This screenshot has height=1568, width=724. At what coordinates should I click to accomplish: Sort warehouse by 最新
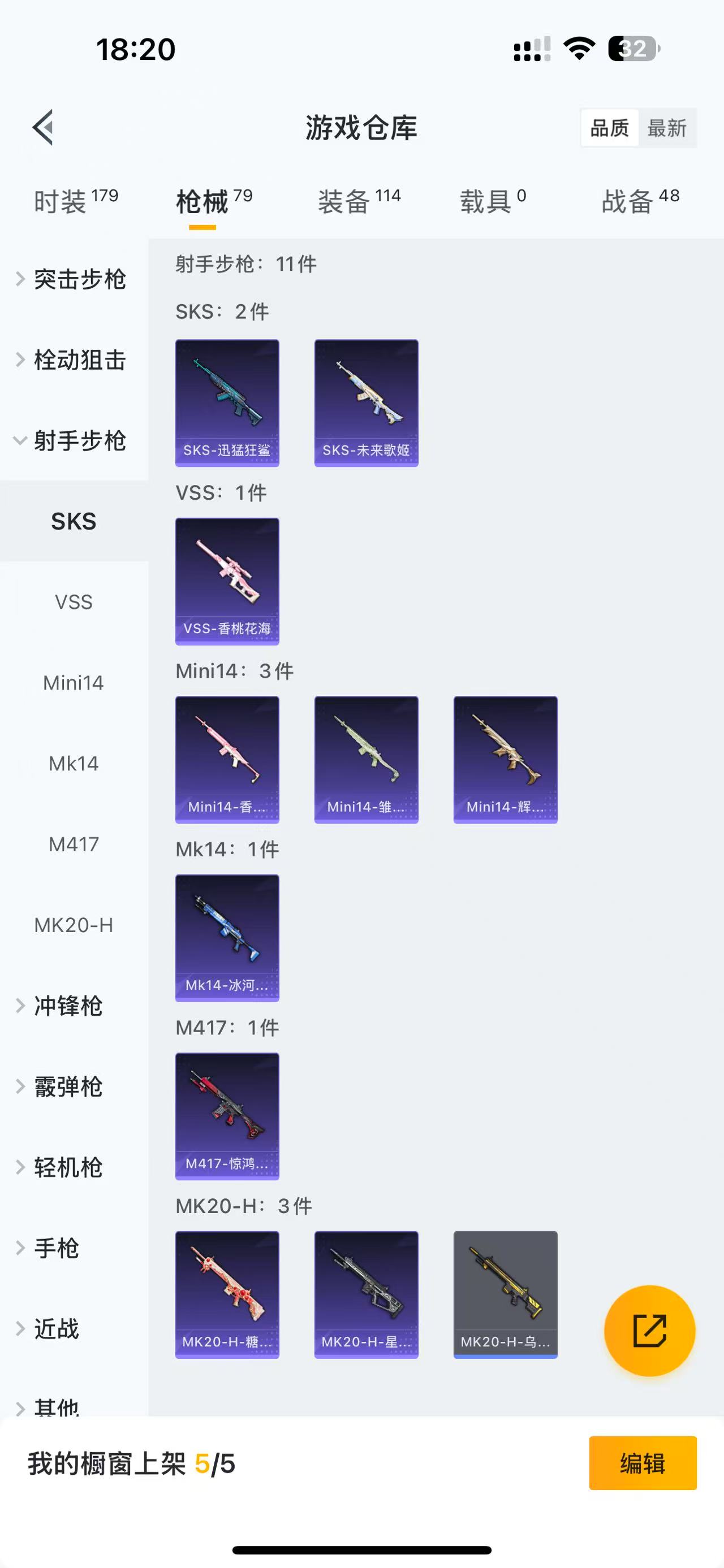667,128
